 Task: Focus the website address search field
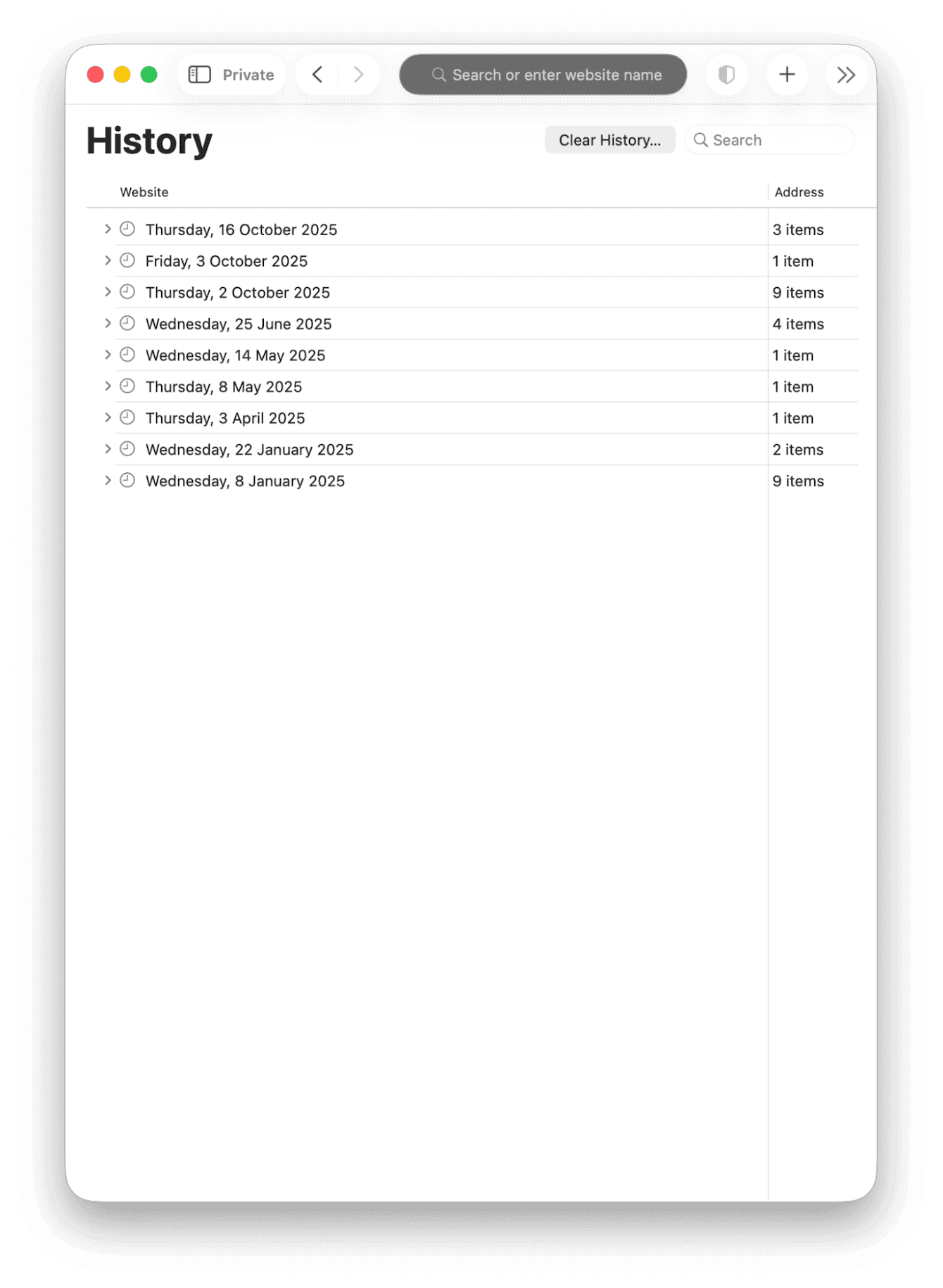pyautogui.click(x=543, y=75)
